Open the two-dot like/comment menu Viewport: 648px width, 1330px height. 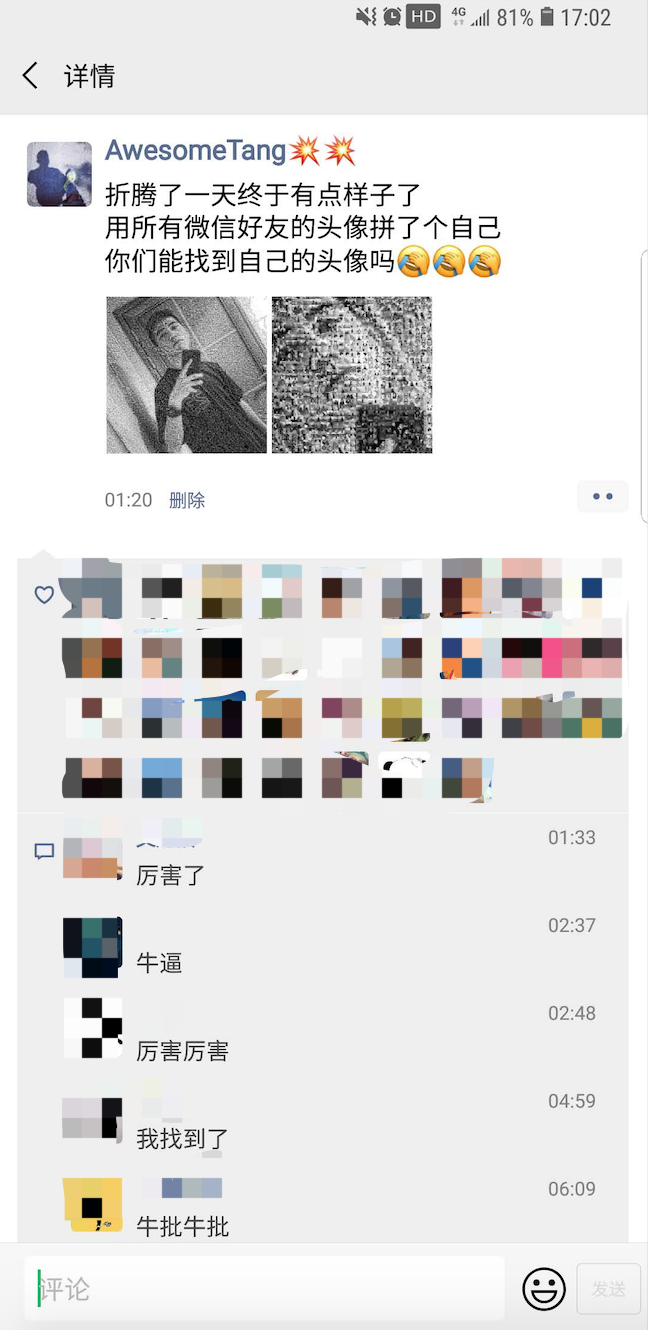603,496
